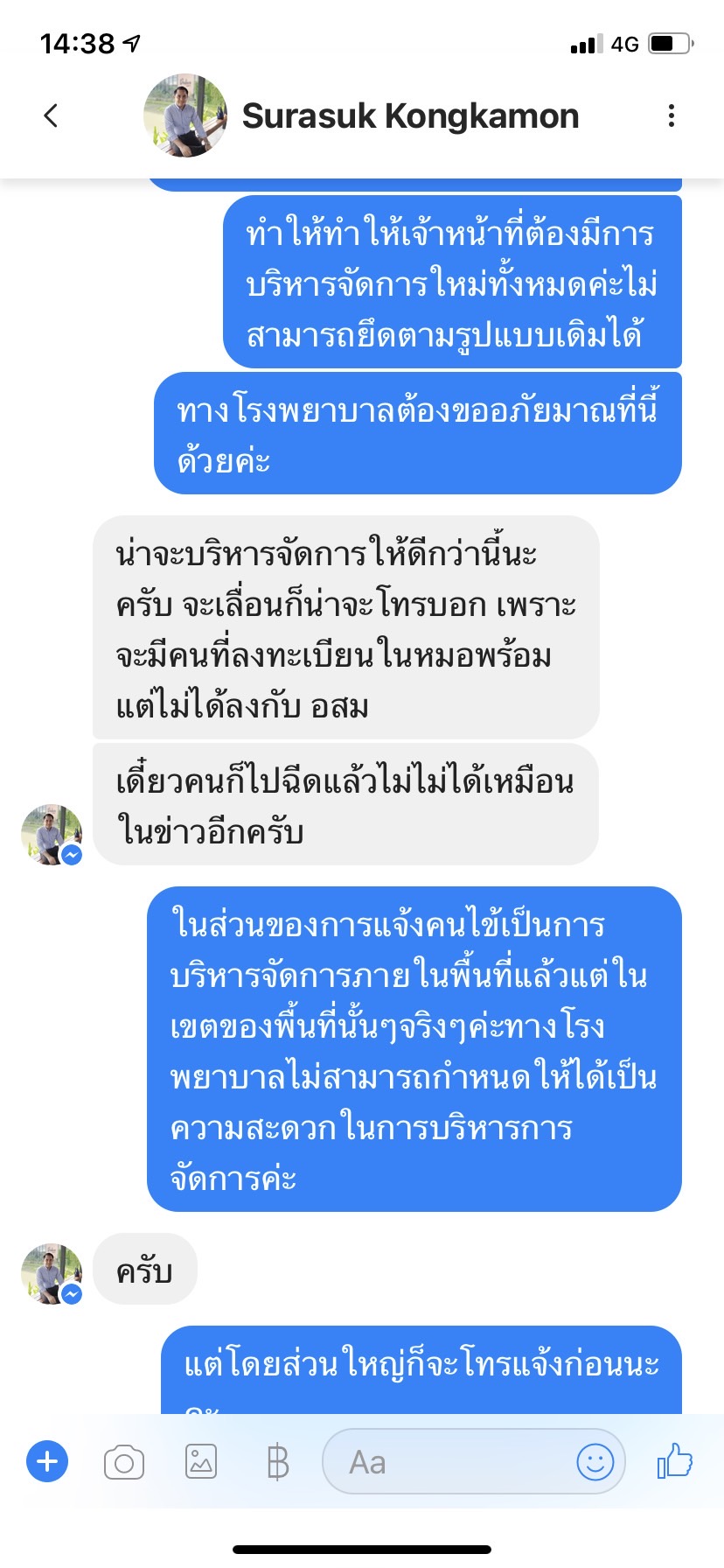Viewport: 724px width, 1568px height.
Task: Open the three-dot overflow menu
Action: [x=671, y=115]
